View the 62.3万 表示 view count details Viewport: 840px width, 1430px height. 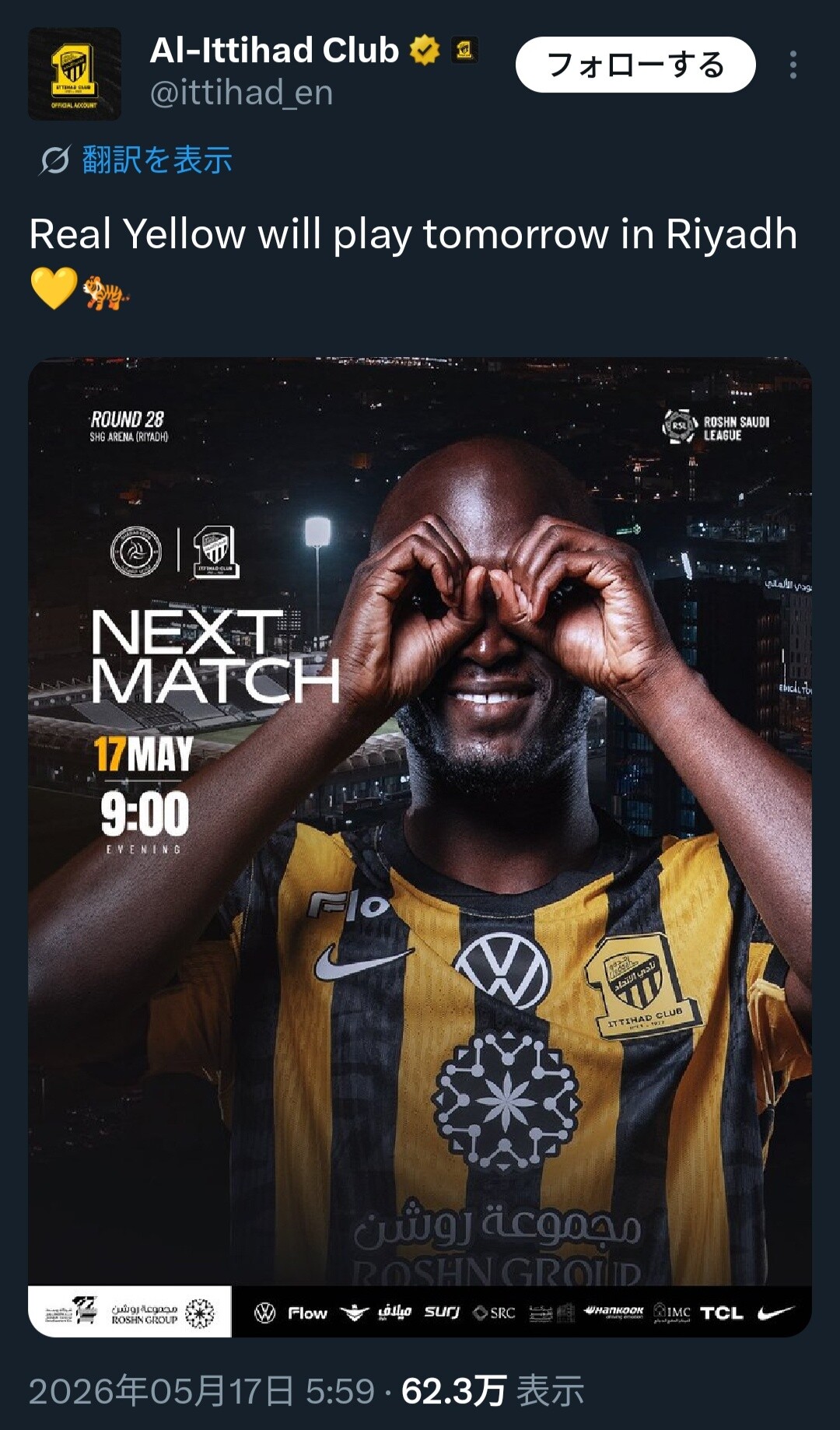[x=492, y=1390]
